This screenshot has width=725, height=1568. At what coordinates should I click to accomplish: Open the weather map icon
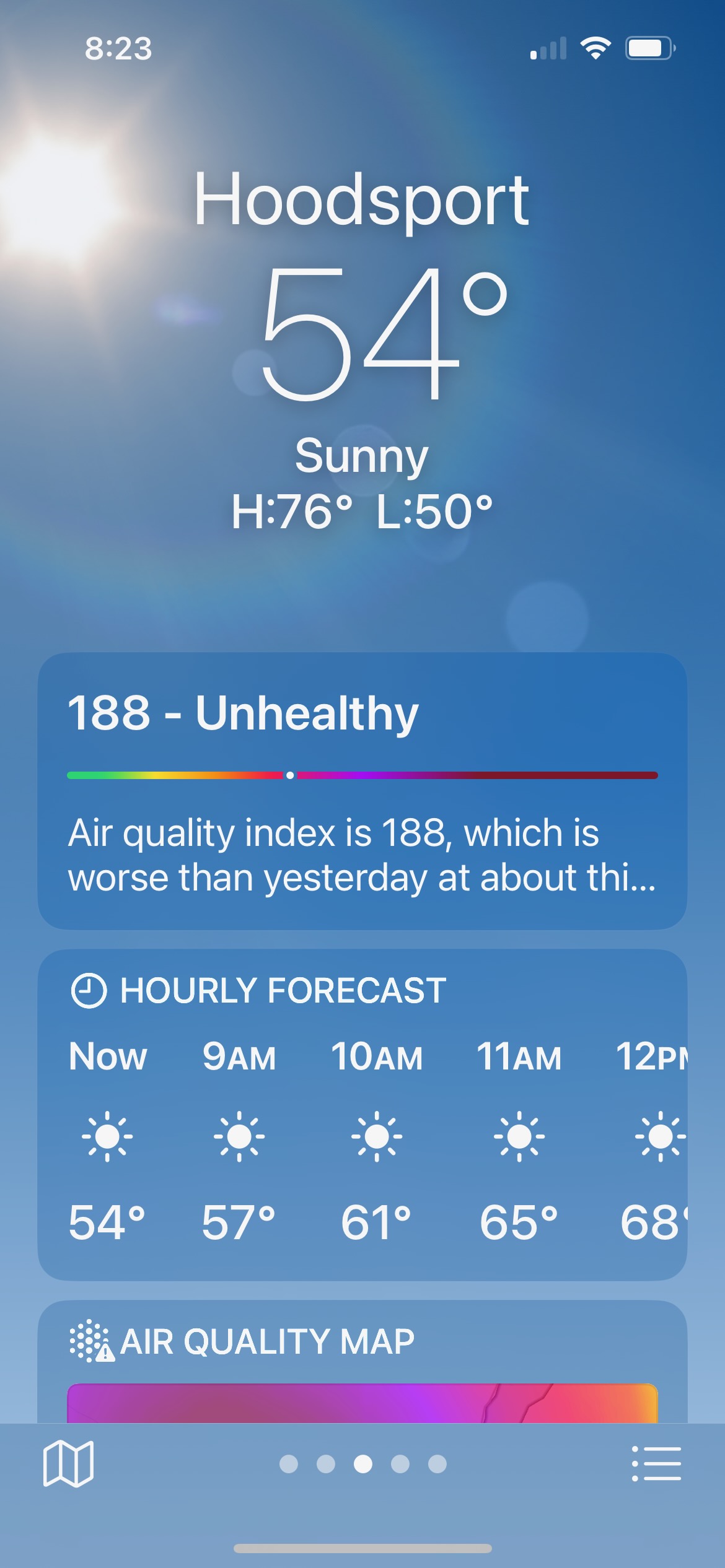pyautogui.click(x=68, y=1463)
